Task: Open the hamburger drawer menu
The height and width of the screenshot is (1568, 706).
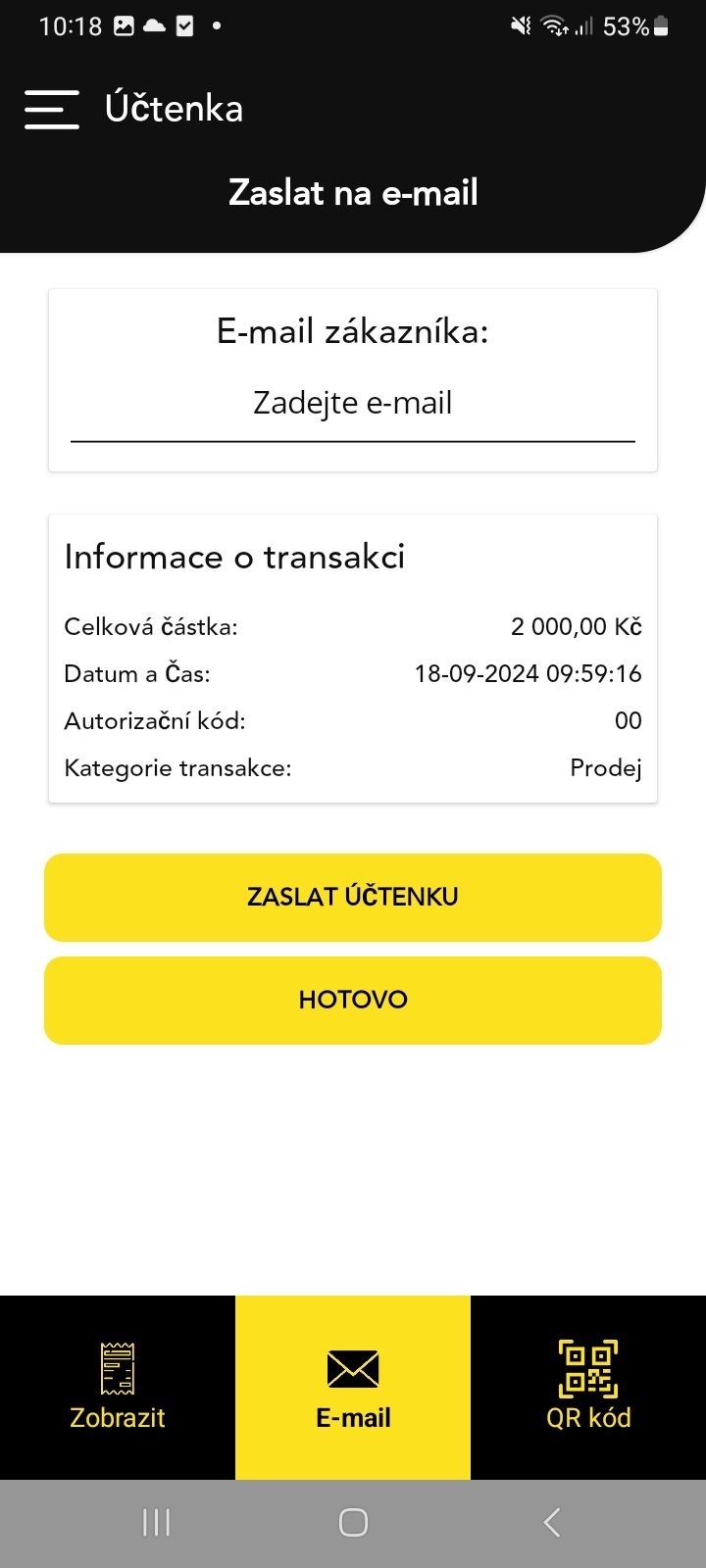Action: (51, 109)
